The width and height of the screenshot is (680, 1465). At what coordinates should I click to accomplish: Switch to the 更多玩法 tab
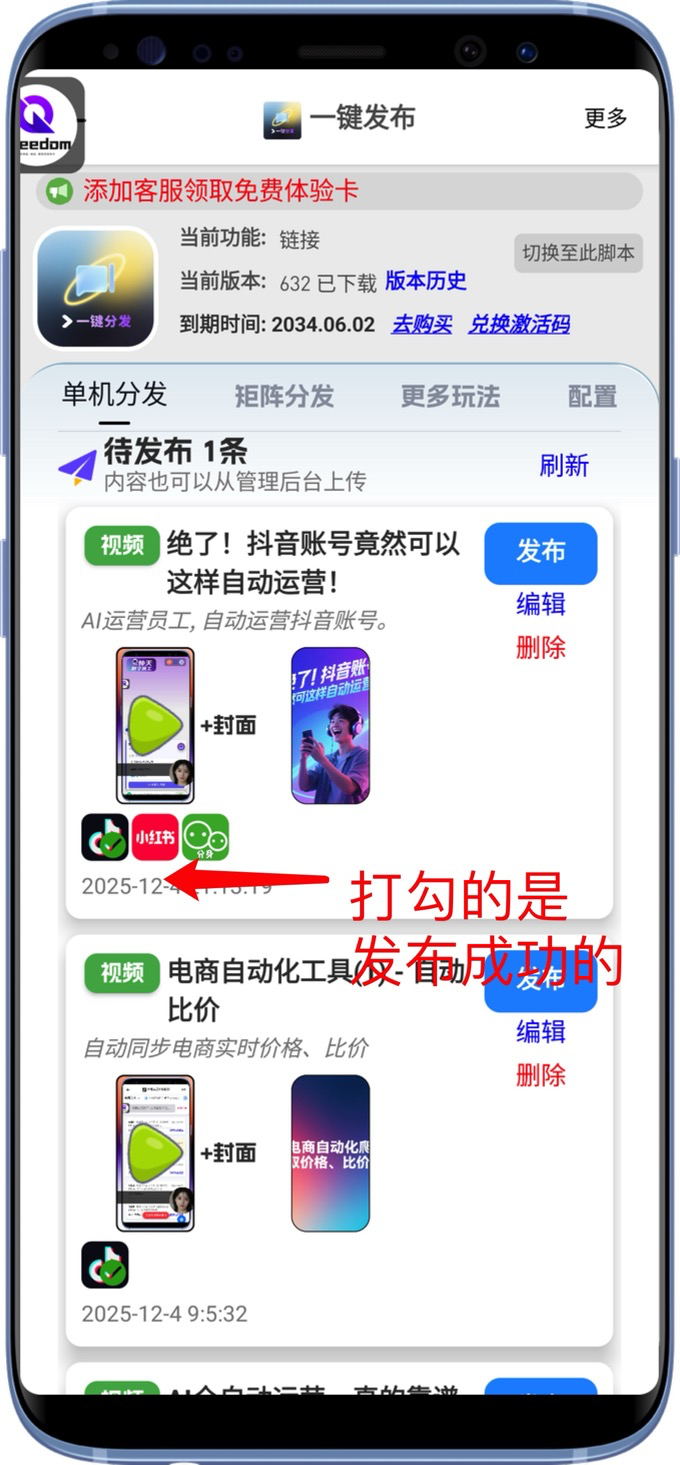[450, 396]
